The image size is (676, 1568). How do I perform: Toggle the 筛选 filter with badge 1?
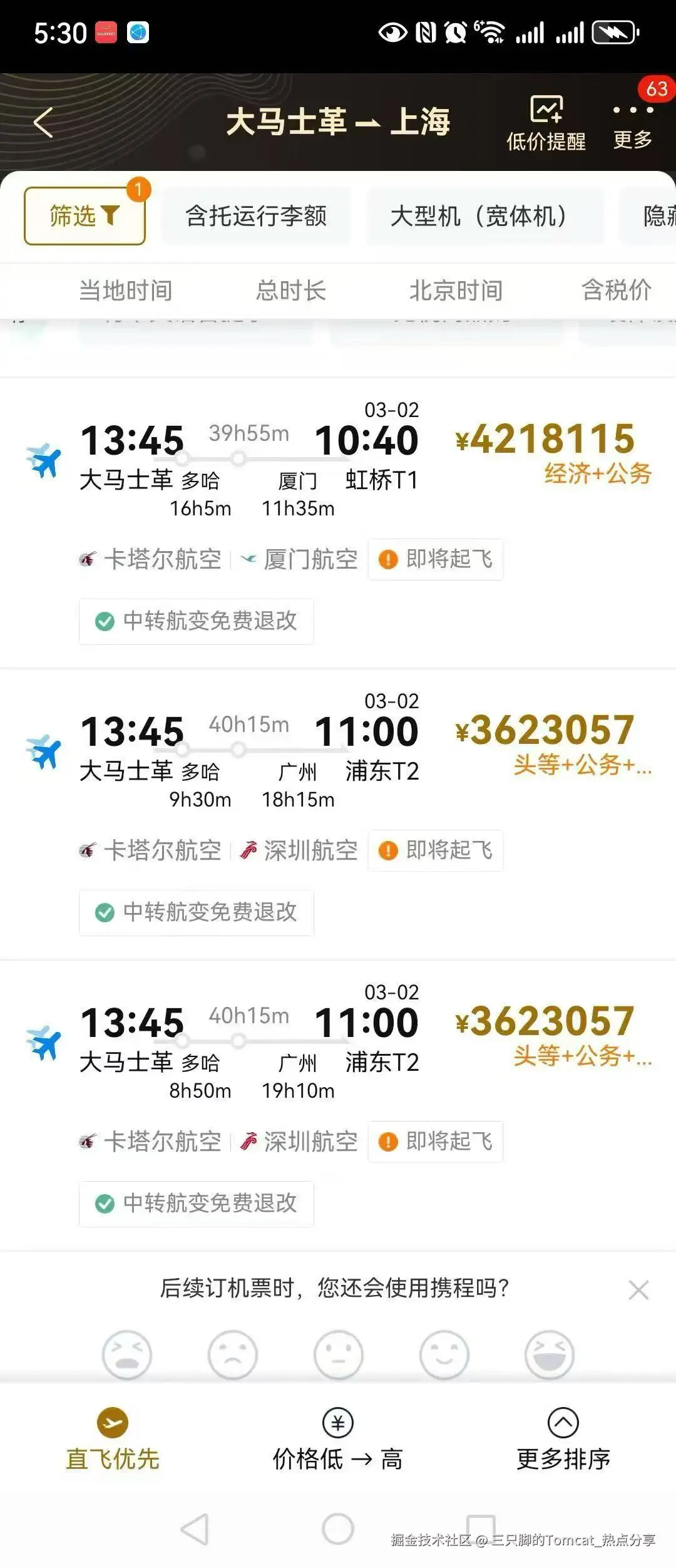pyautogui.click(x=84, y=215)
